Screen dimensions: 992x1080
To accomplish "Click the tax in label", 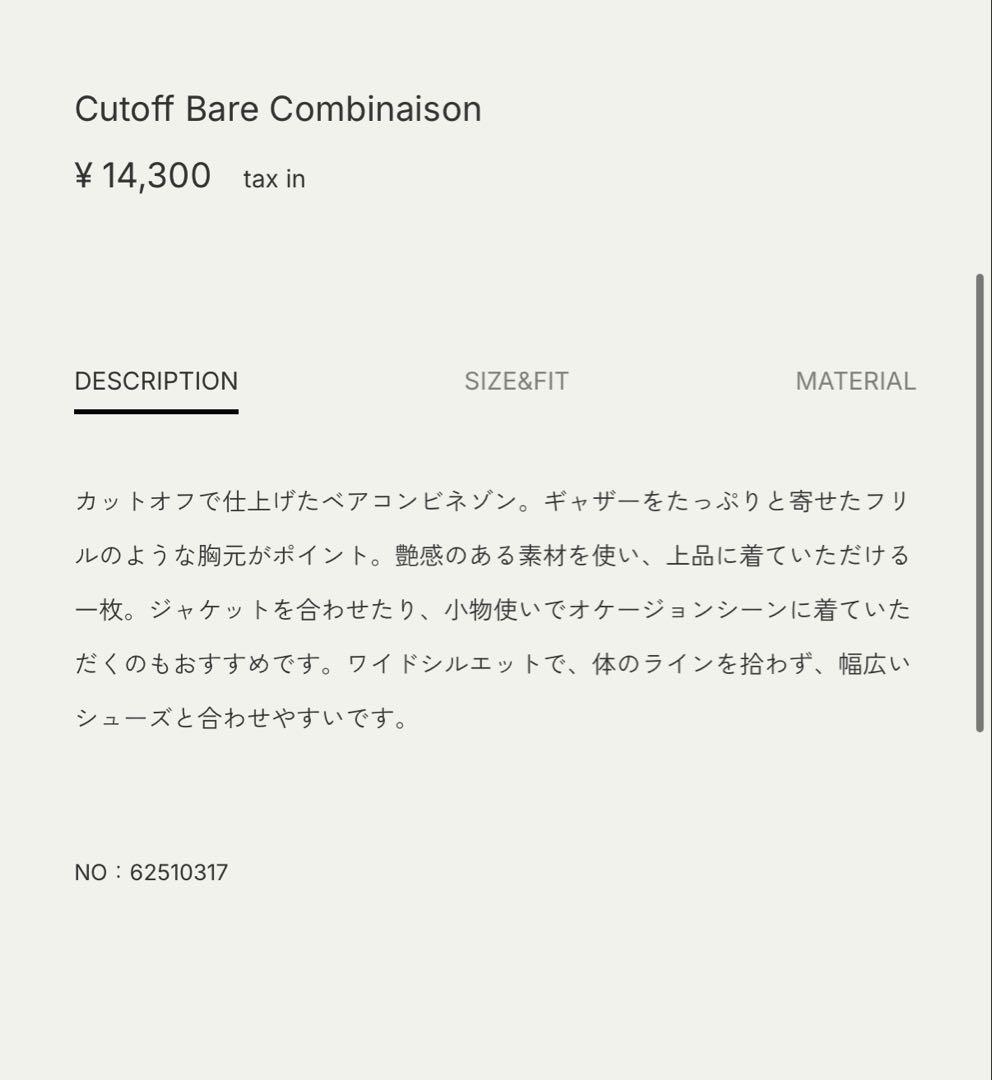I will pos(274,179).
